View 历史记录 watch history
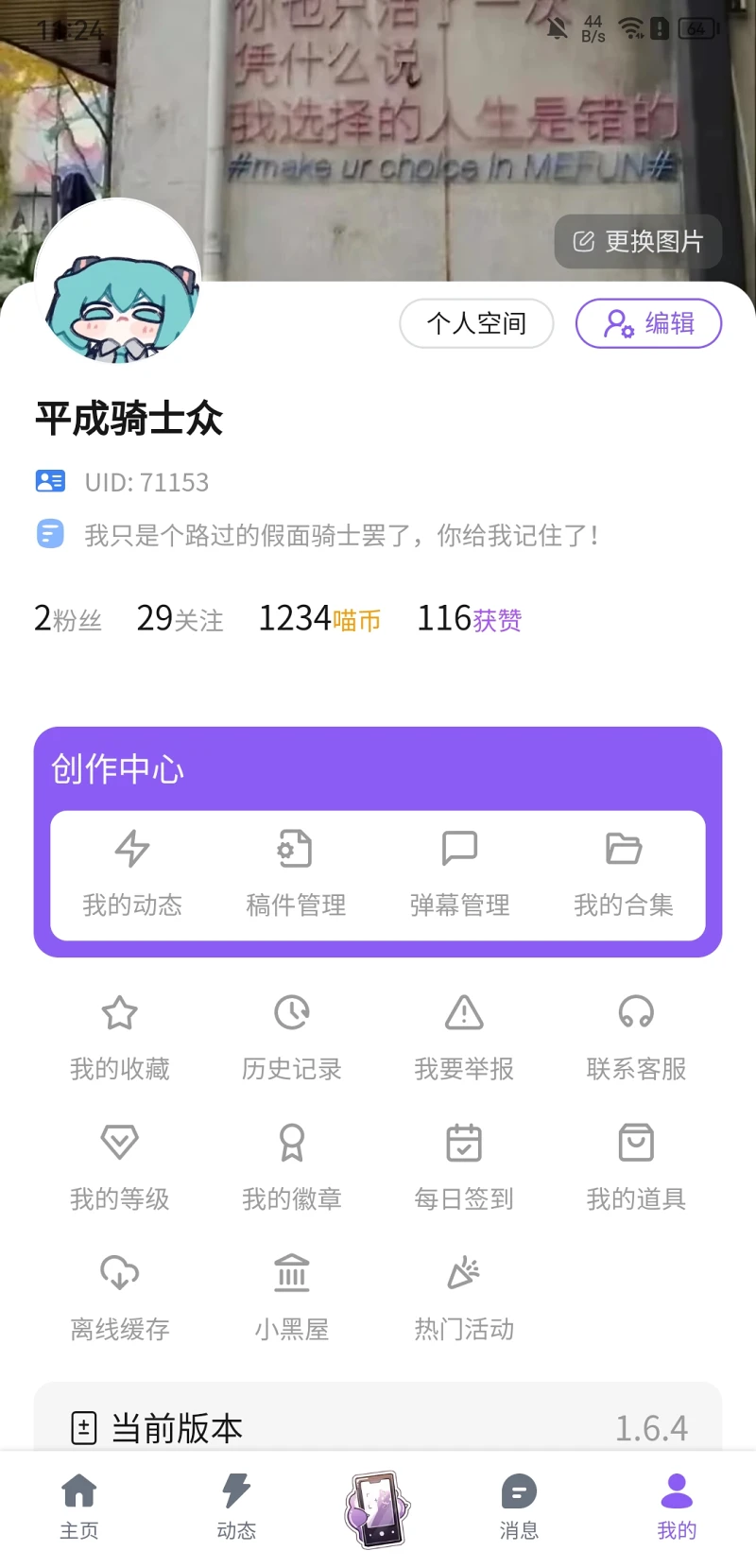This screenshot has height=1568, width=756. click(292, 1038)
